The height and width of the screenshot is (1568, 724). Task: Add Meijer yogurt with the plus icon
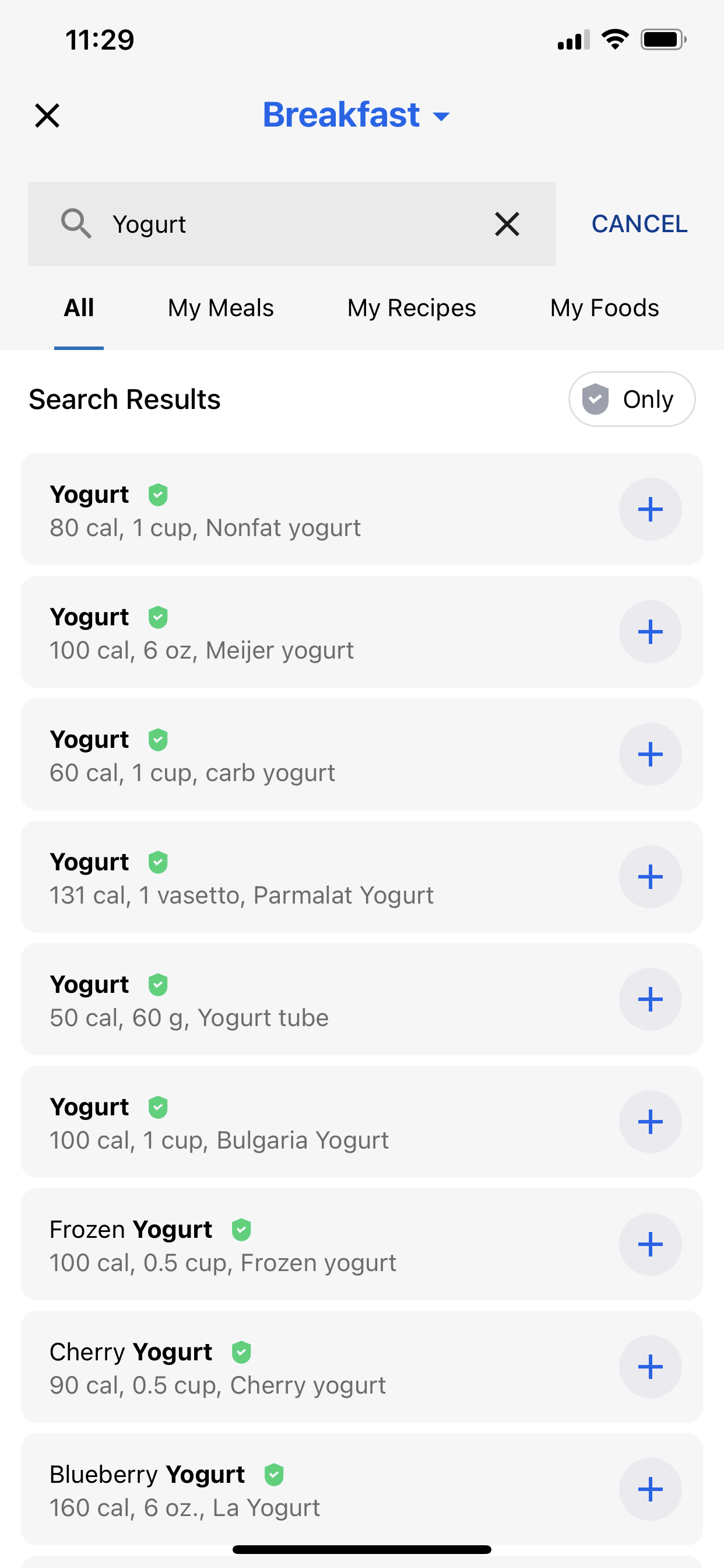(651, 632)
